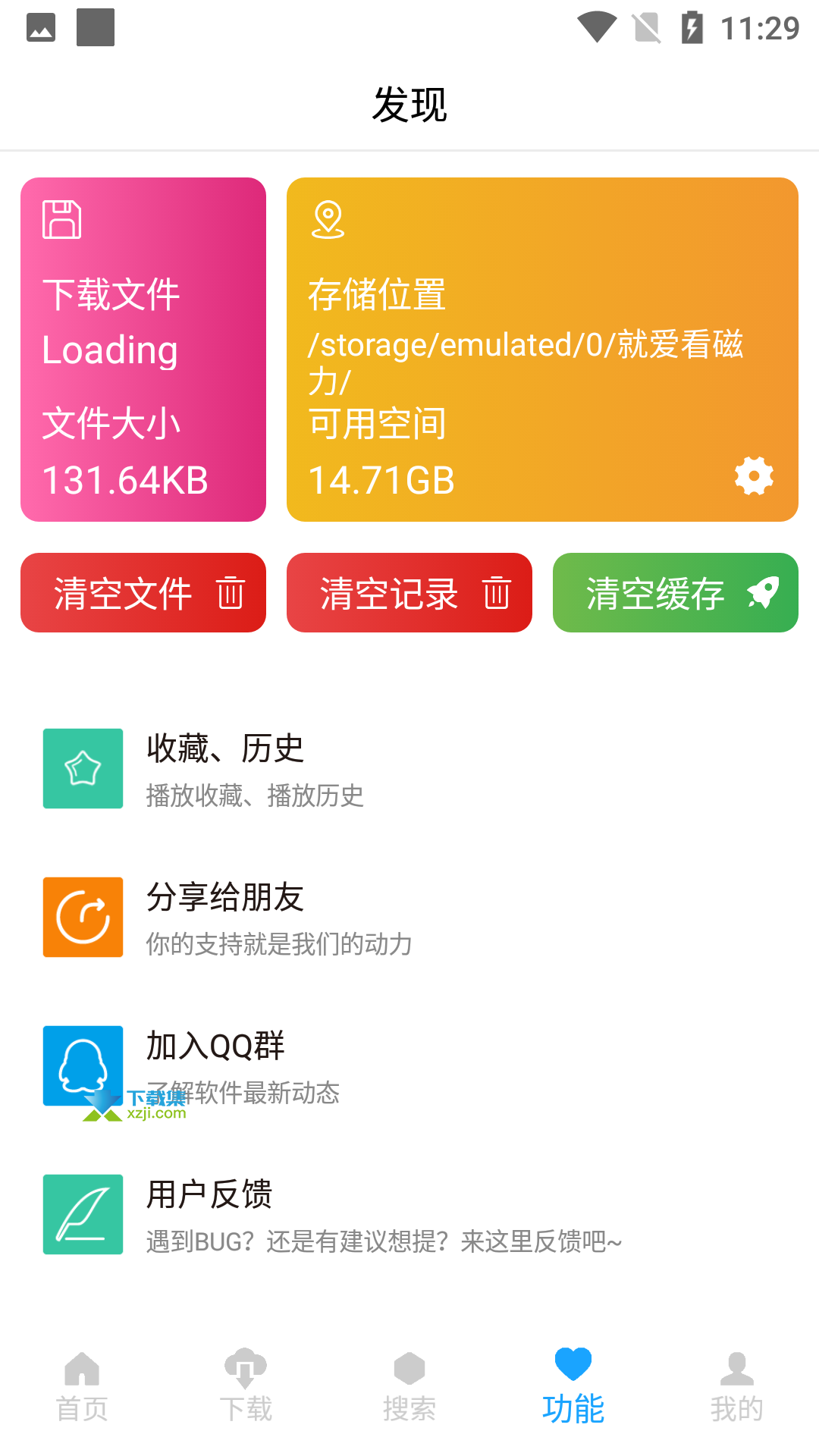The height and width of the screenshot is (1456, 819).
Task: Open the 下载文件 card
Action: (x=143, y=350)
